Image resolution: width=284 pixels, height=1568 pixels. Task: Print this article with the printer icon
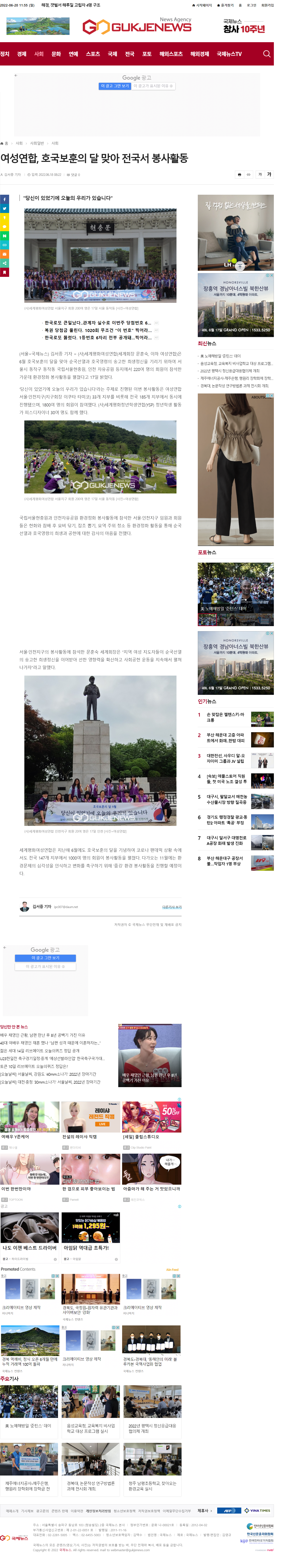pos(240,175)
